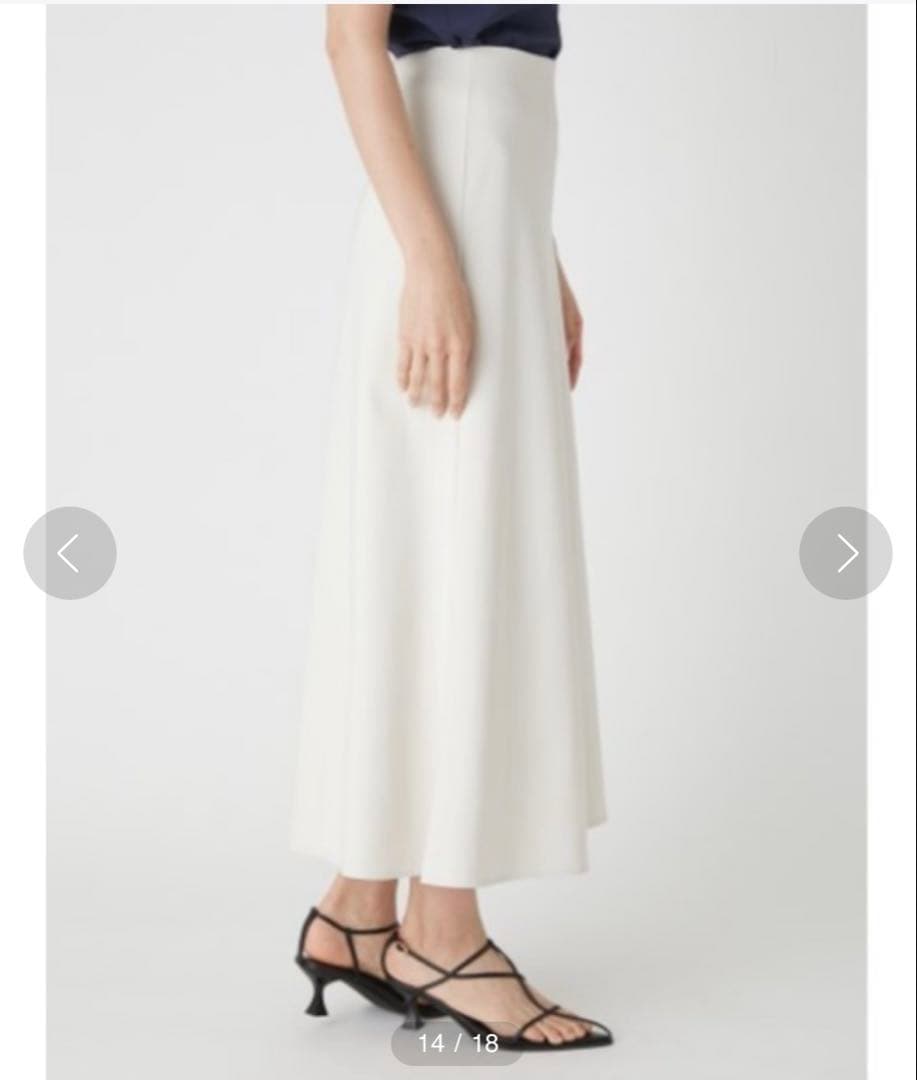Advance to the next product photo

(845, 553)
